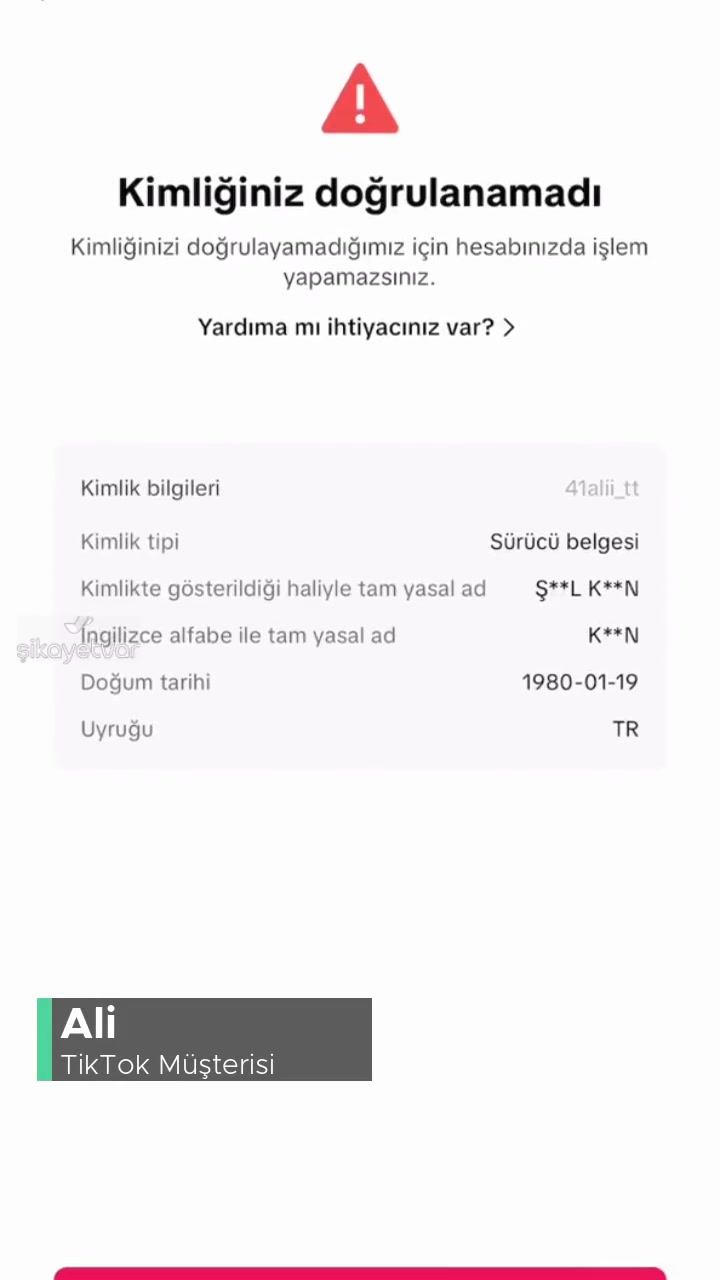Select the birth date '1980-01-19'
Image resolution: width=720 pixels, height=1280 pixels.
580,682
